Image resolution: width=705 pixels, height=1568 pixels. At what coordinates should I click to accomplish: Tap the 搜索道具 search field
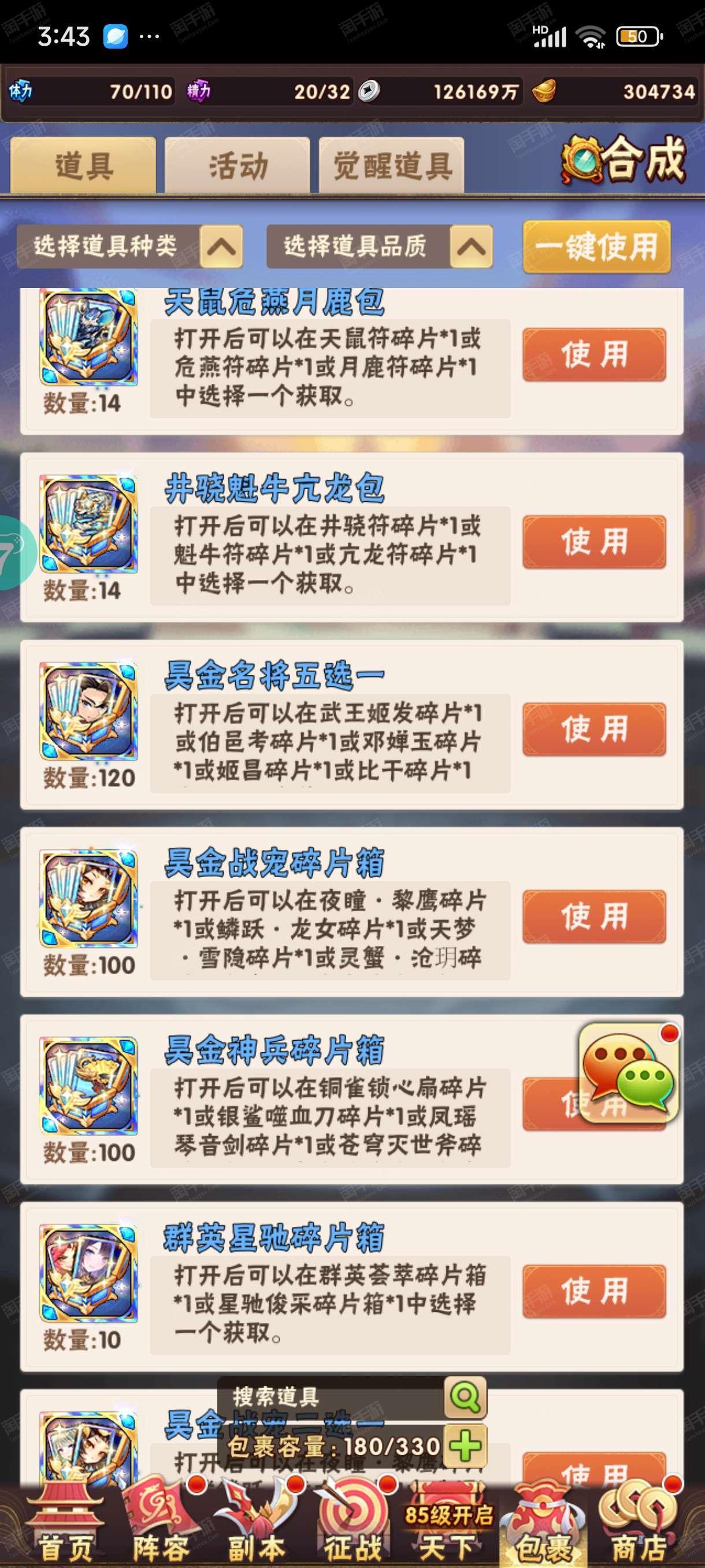(x=332, y=1396)
